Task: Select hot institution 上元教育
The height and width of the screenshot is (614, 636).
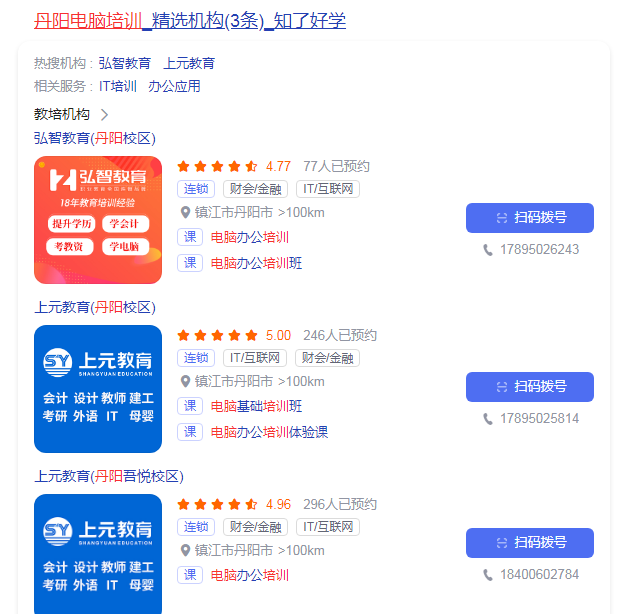Action: tap(189, 63)
